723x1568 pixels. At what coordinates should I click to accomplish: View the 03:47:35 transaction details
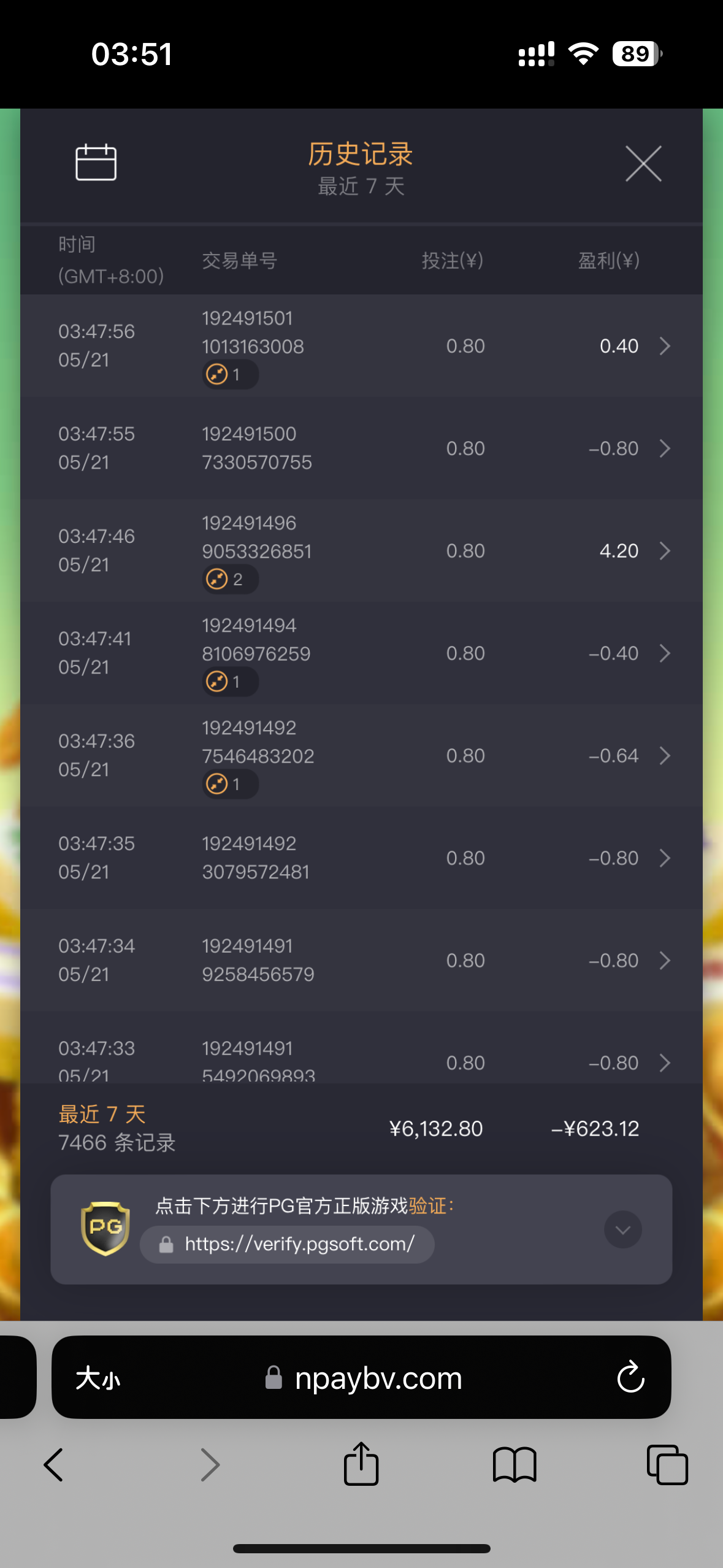coord(664,858)
